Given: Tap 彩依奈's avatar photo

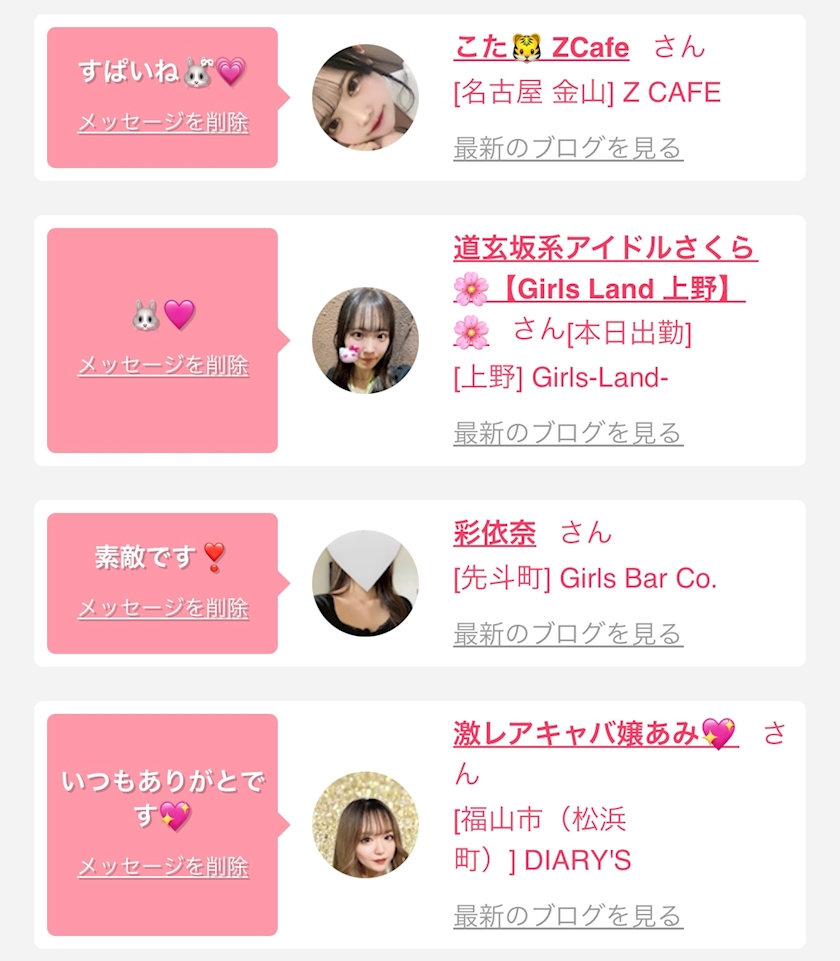Looking at the screenshot, I should click(365, 583).
